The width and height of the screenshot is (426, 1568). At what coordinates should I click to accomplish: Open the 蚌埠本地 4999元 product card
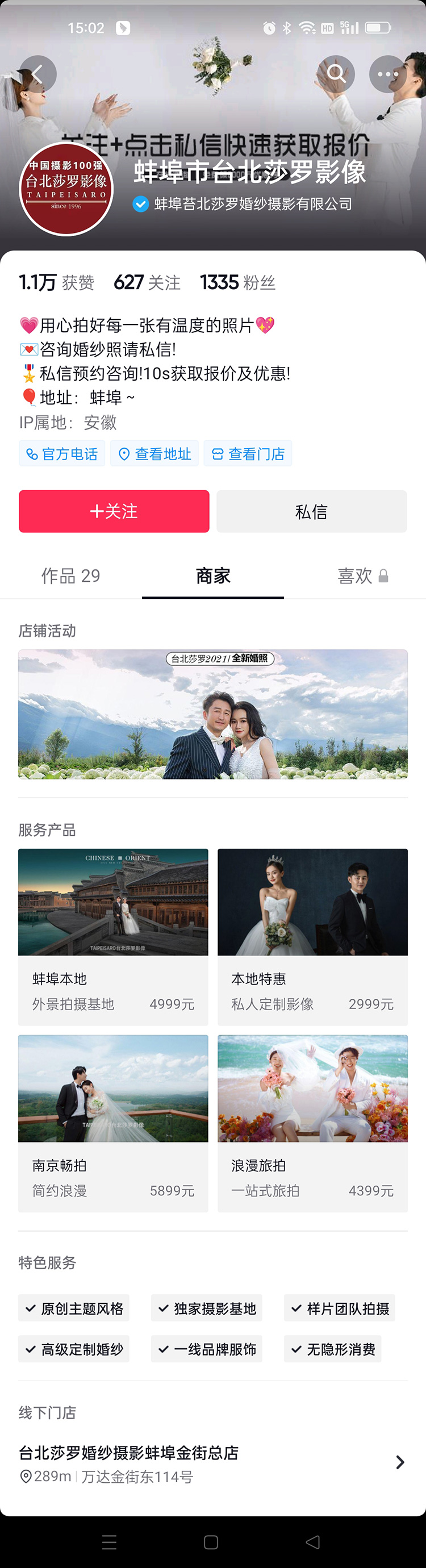coord(113,936)
